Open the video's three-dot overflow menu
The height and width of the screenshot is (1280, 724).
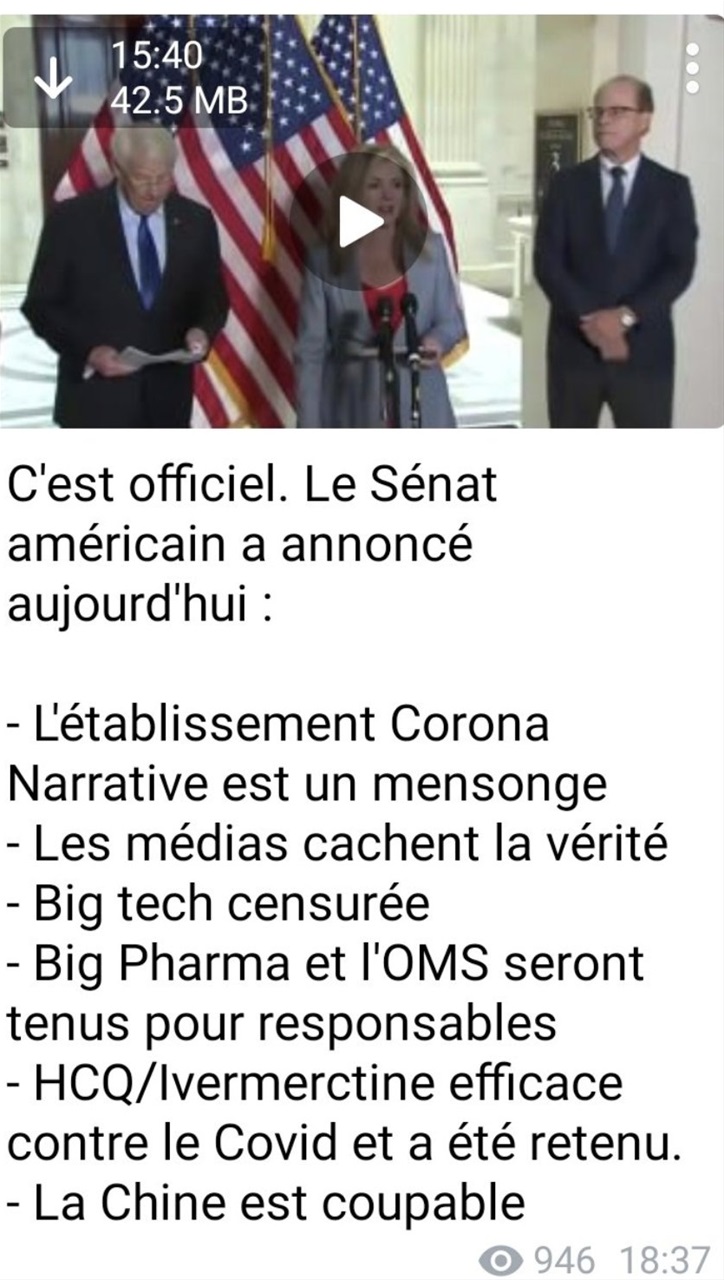(692, 69)
